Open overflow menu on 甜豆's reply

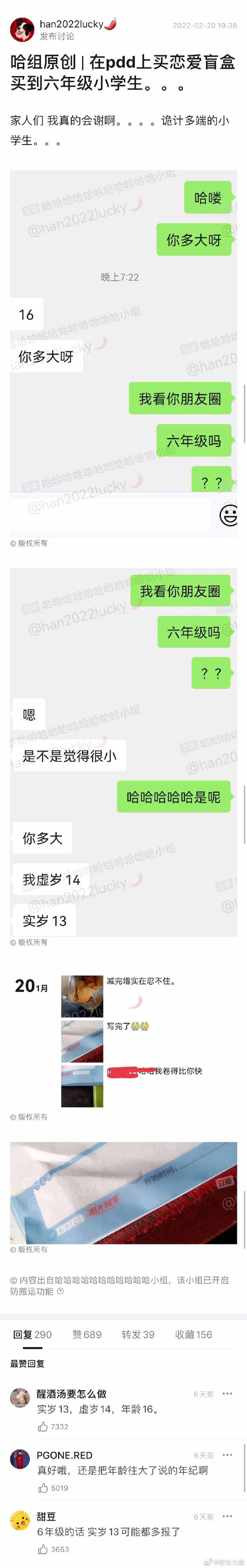point(228,1516)
